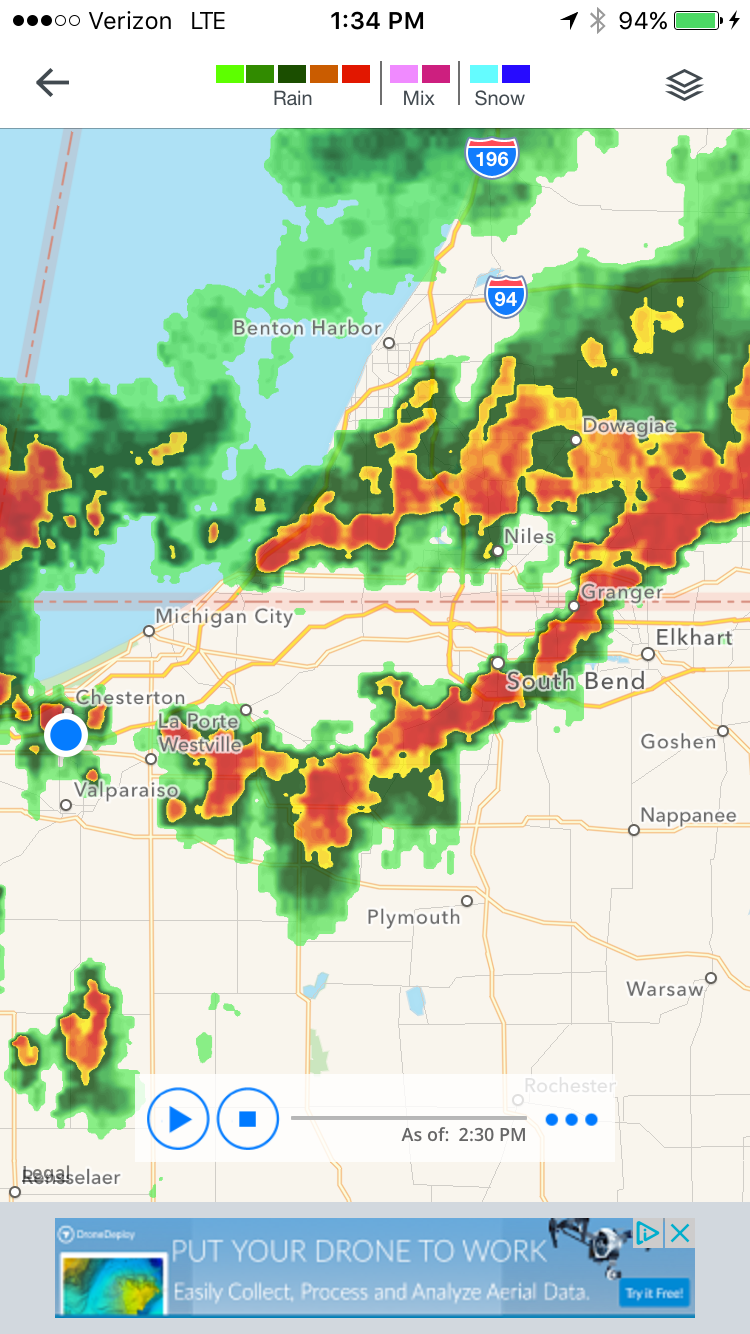The width and height of the screenshot is (750, 1334).
Task: Open the Legal link on the map
Action: [46, 1173]
